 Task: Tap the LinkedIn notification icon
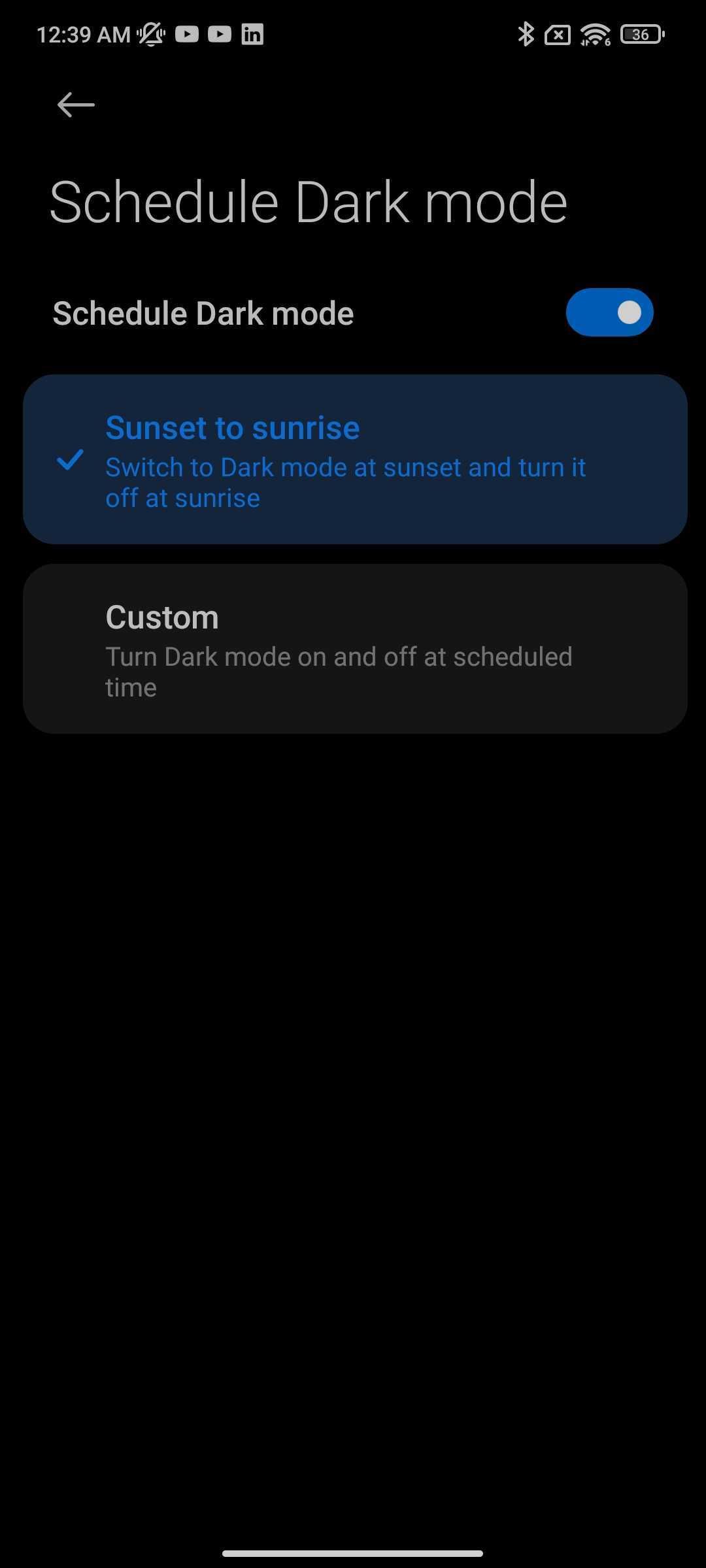[252, 34]
